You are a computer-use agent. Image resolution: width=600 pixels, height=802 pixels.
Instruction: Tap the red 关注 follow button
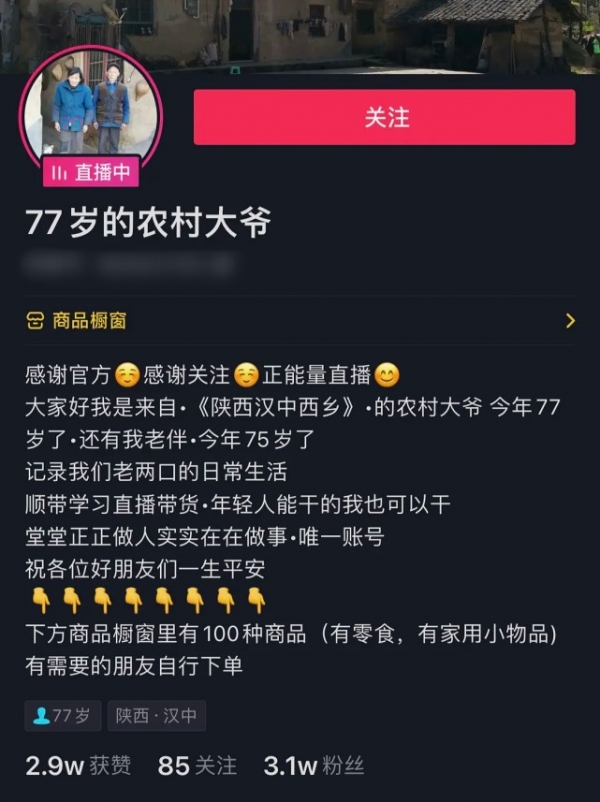pos(385,117)
